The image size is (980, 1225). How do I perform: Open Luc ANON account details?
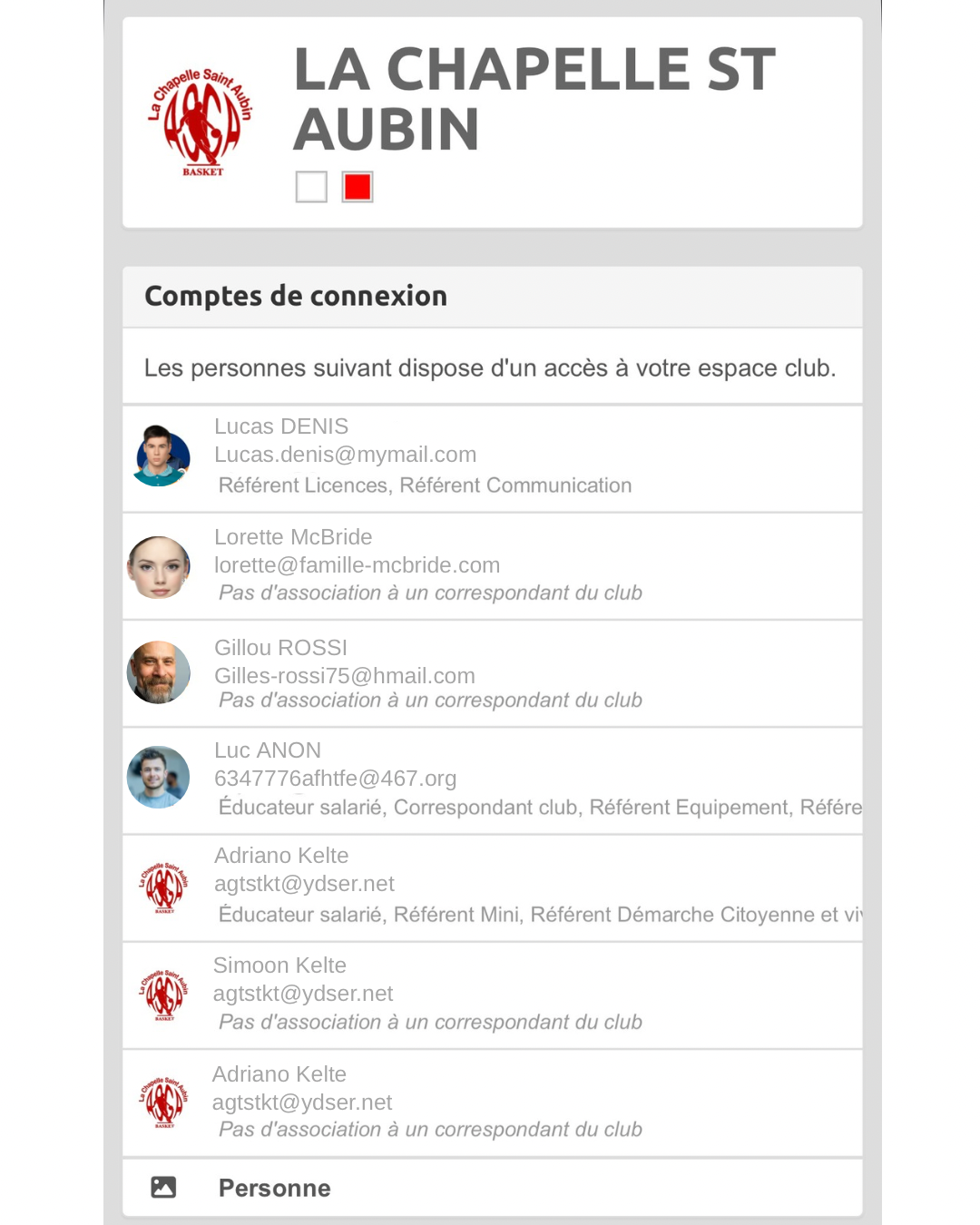point(492,780)
